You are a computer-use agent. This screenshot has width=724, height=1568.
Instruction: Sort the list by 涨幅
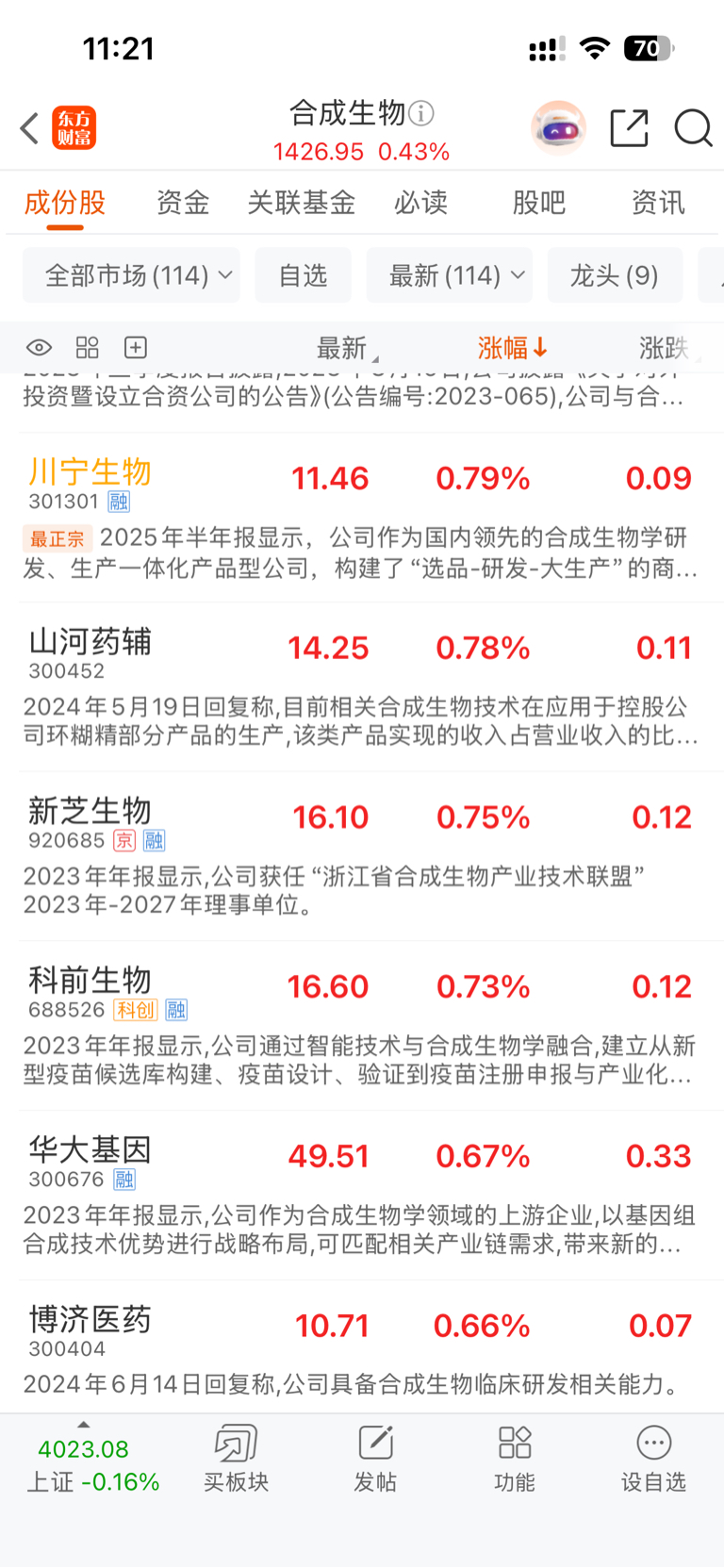point(512,348)
